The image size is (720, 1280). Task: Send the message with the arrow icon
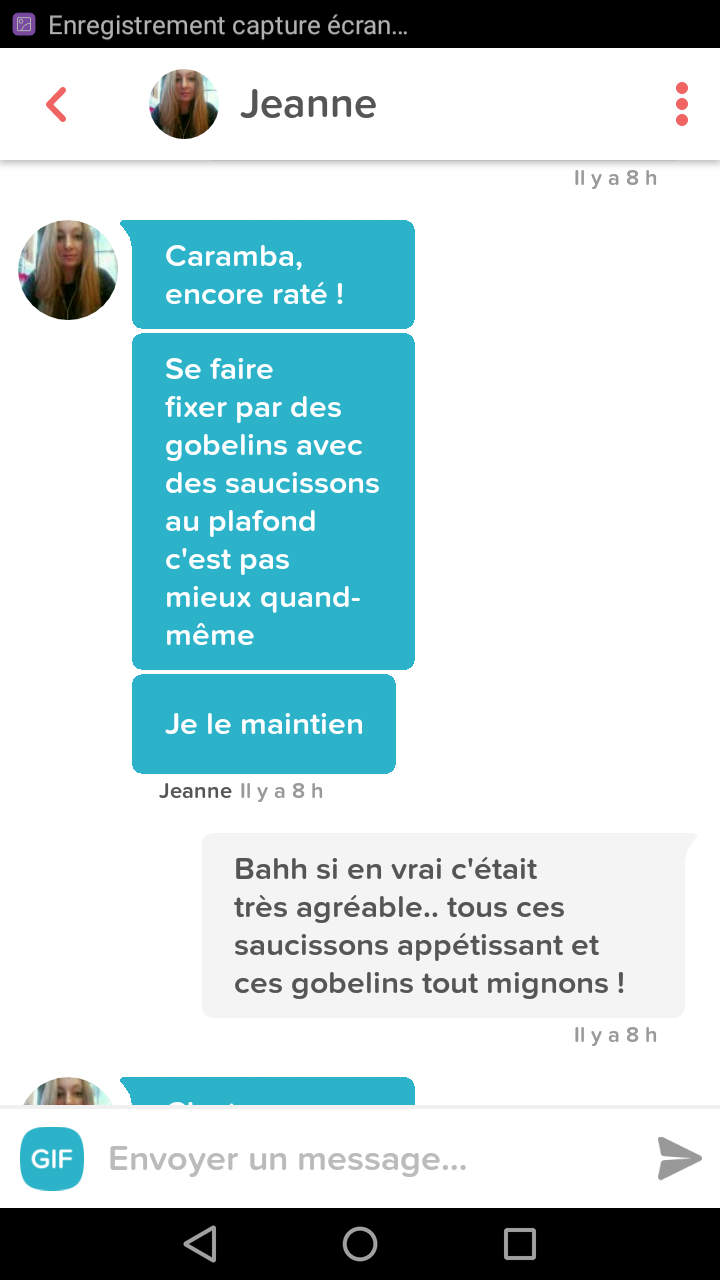pyautogui.click(x=680, y=1159)
